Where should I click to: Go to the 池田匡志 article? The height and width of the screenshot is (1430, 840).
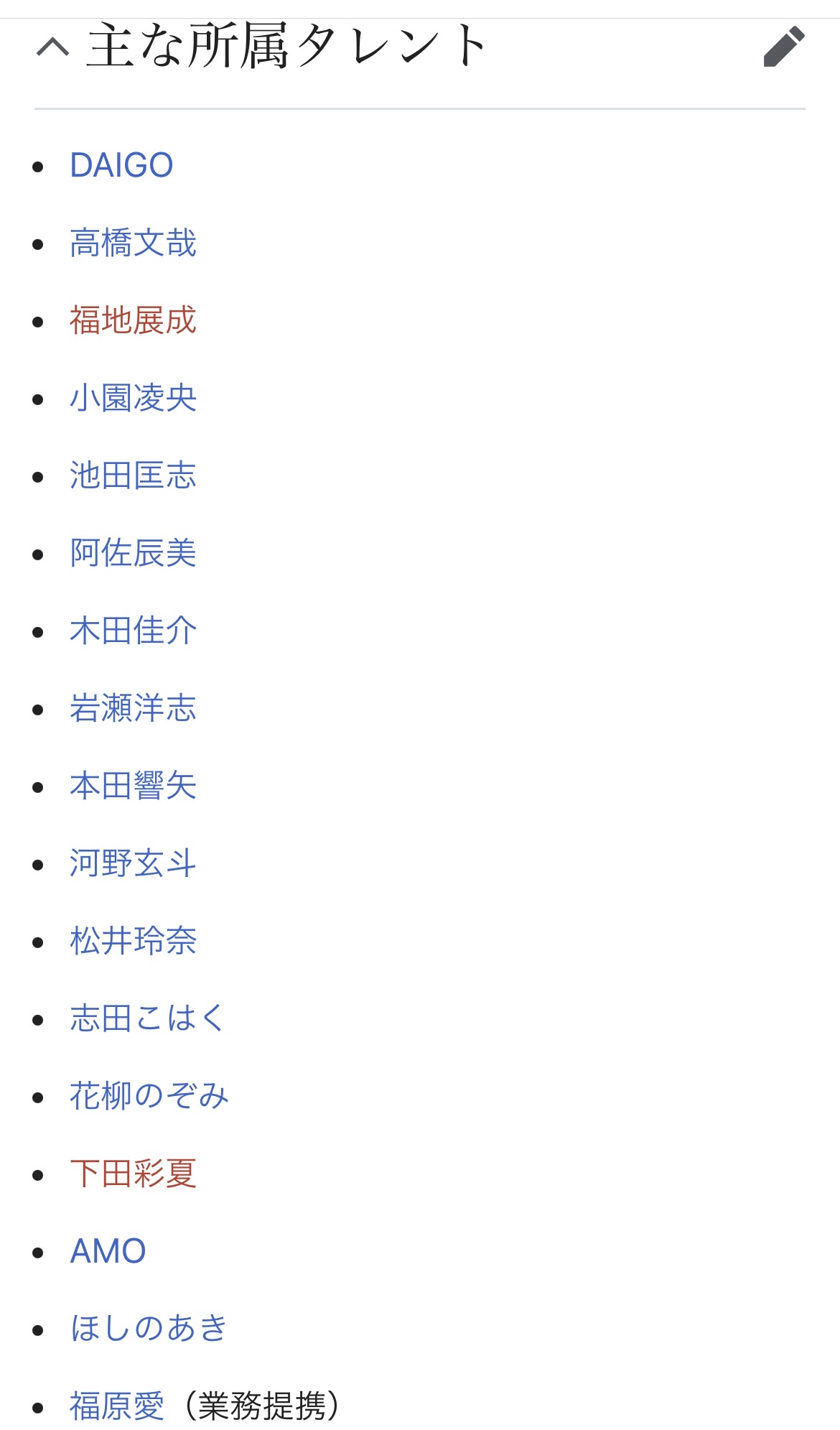(133, 475)
